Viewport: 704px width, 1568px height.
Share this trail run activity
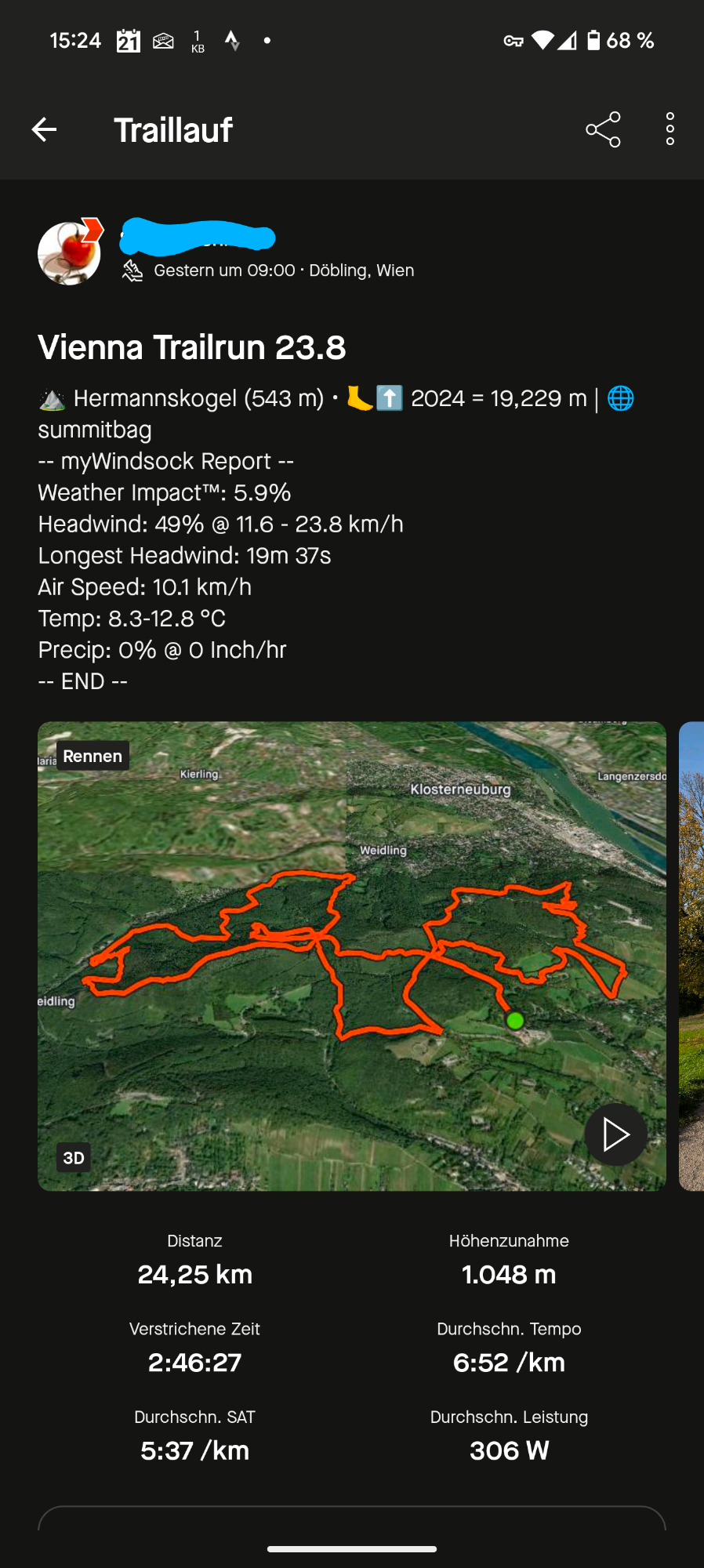603,129
